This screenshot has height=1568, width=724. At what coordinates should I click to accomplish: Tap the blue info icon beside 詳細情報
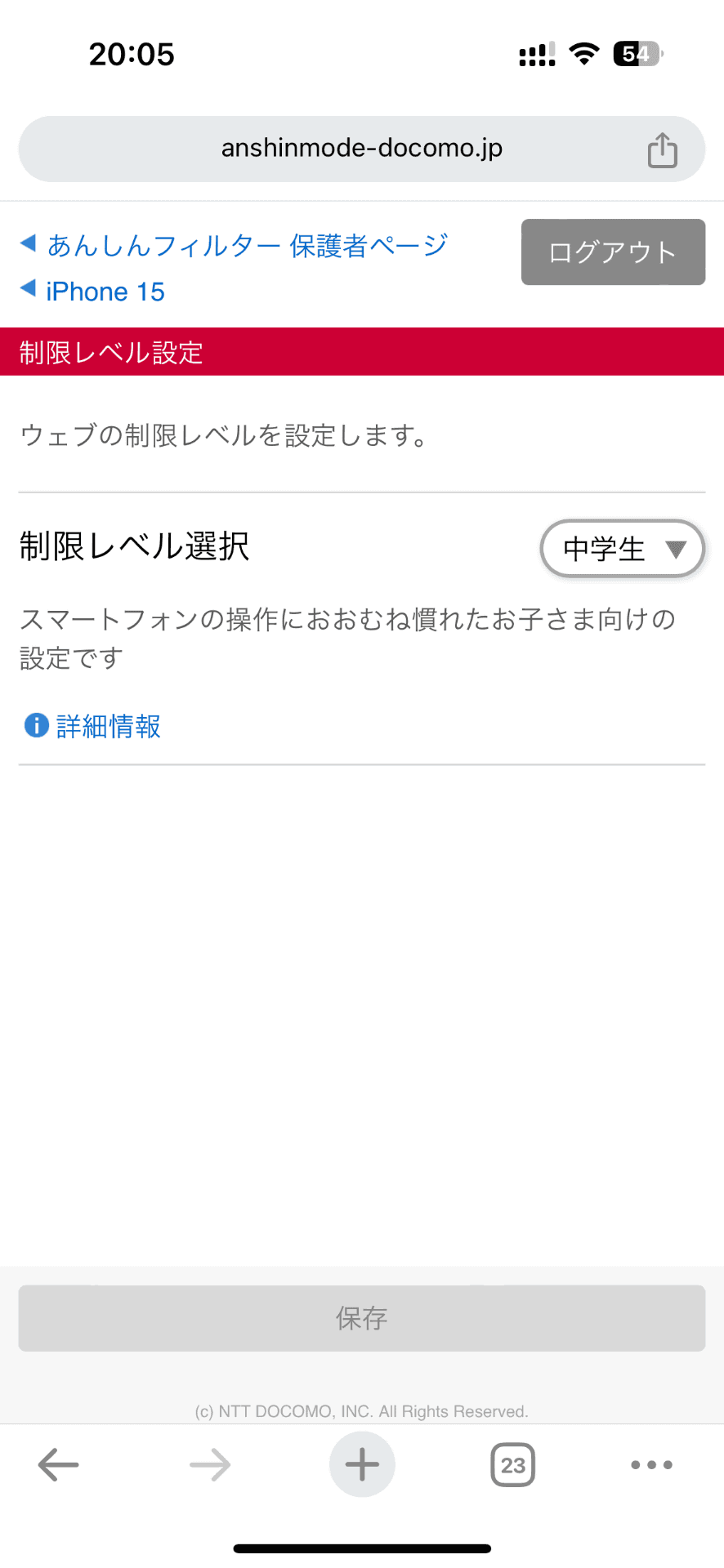pos(35,725)
